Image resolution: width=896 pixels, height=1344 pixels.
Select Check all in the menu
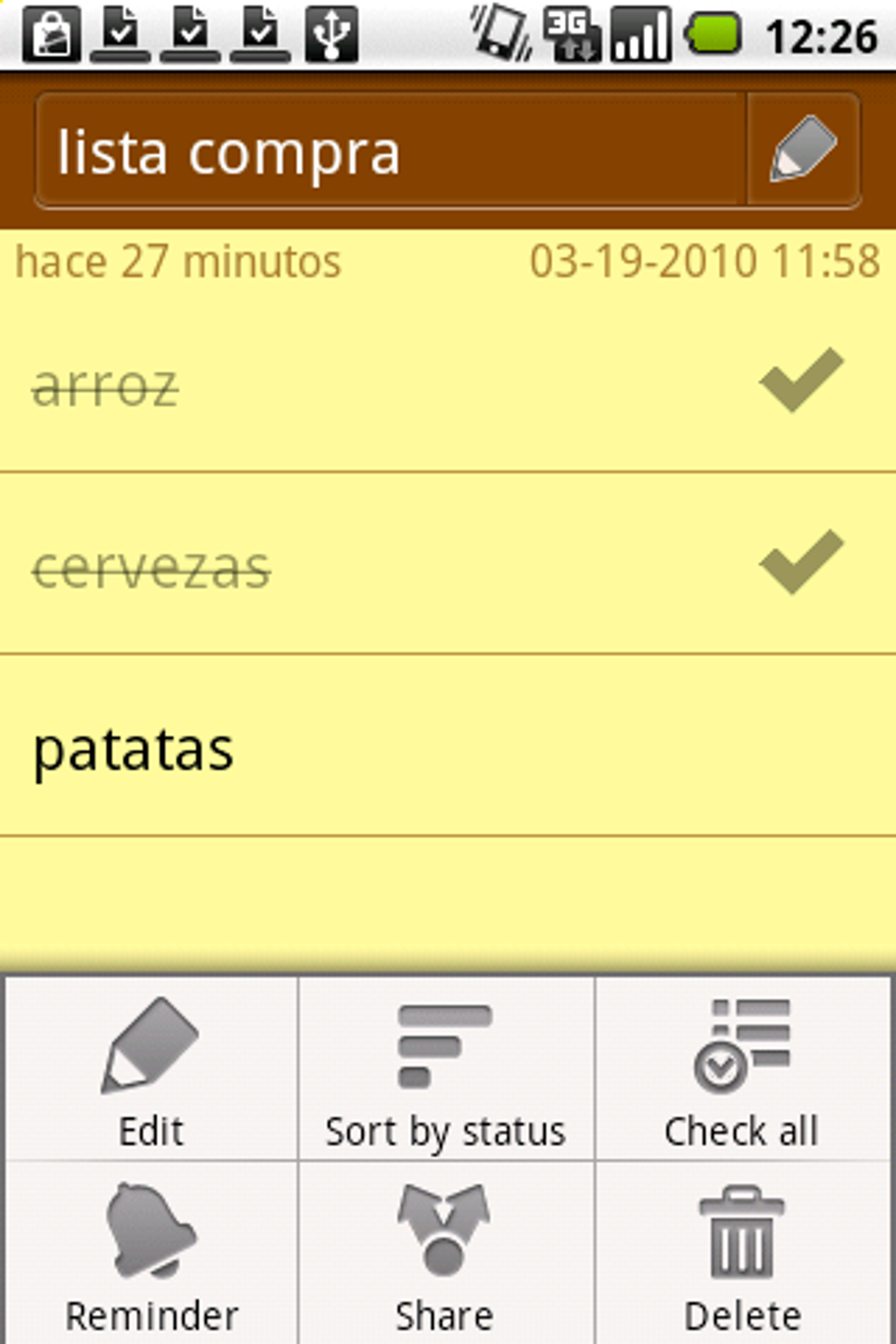pos(743,1069)
